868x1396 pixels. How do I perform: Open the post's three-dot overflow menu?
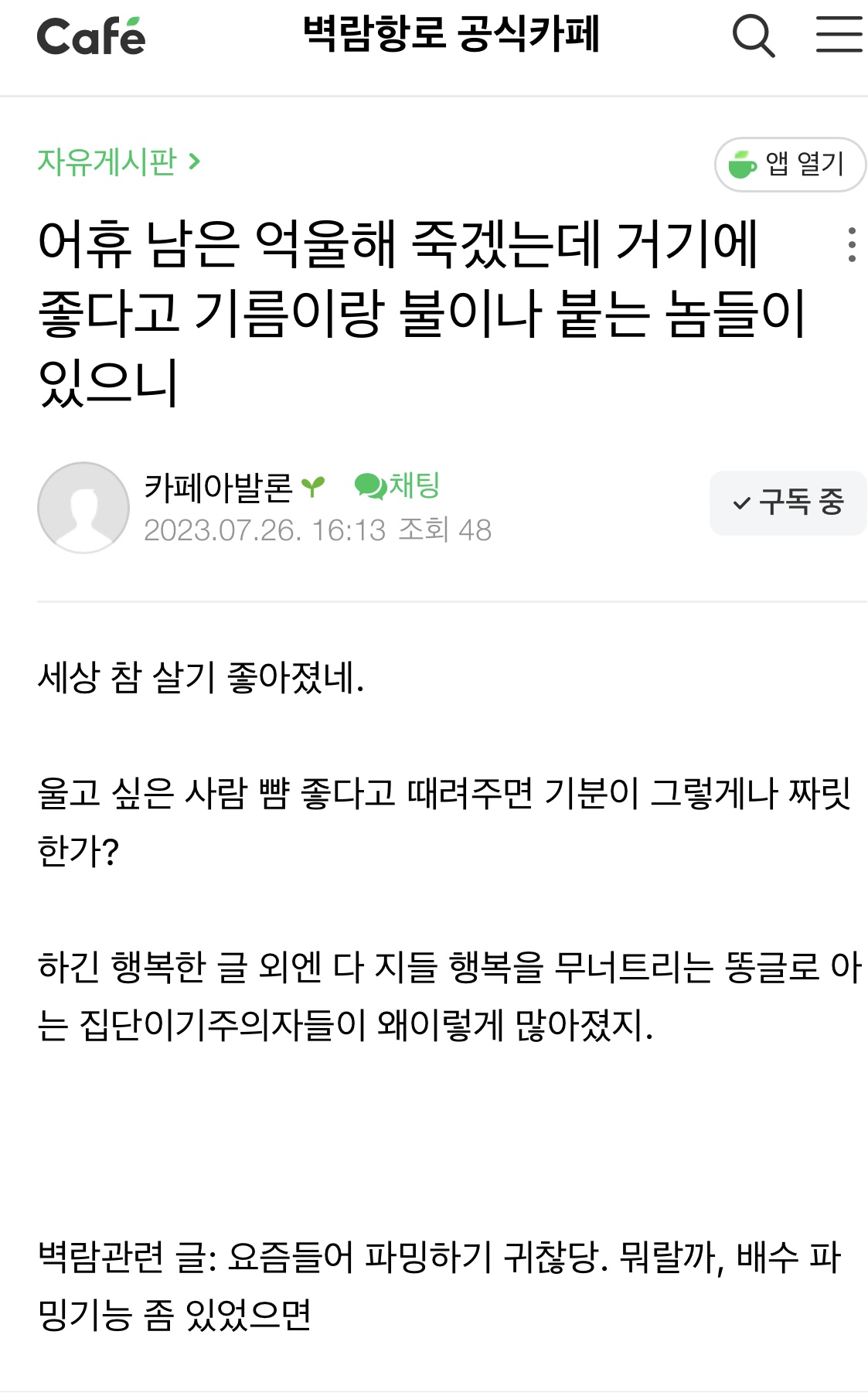pyautogui.click(x=851, y=245)
